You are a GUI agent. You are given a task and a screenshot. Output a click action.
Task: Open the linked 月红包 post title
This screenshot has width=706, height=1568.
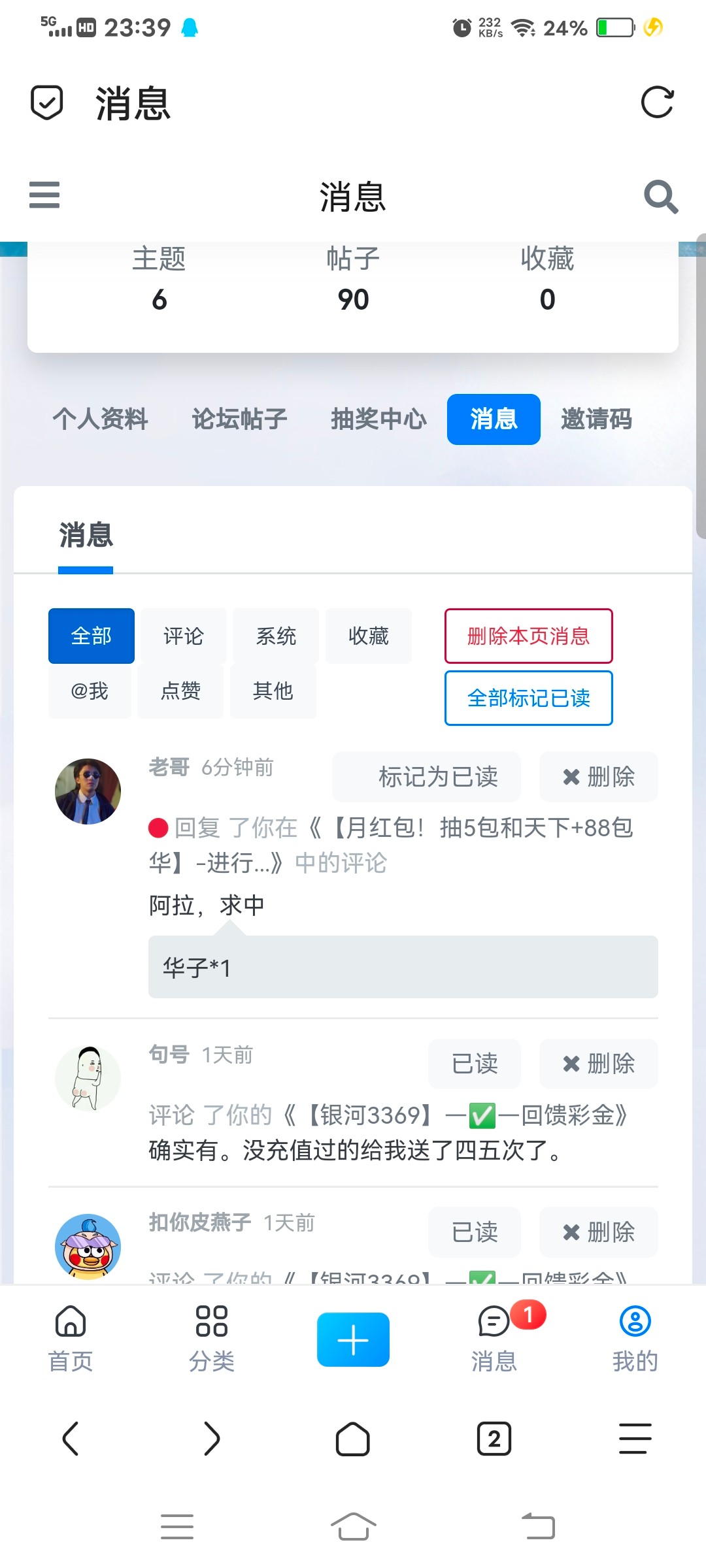coord(391,845)
